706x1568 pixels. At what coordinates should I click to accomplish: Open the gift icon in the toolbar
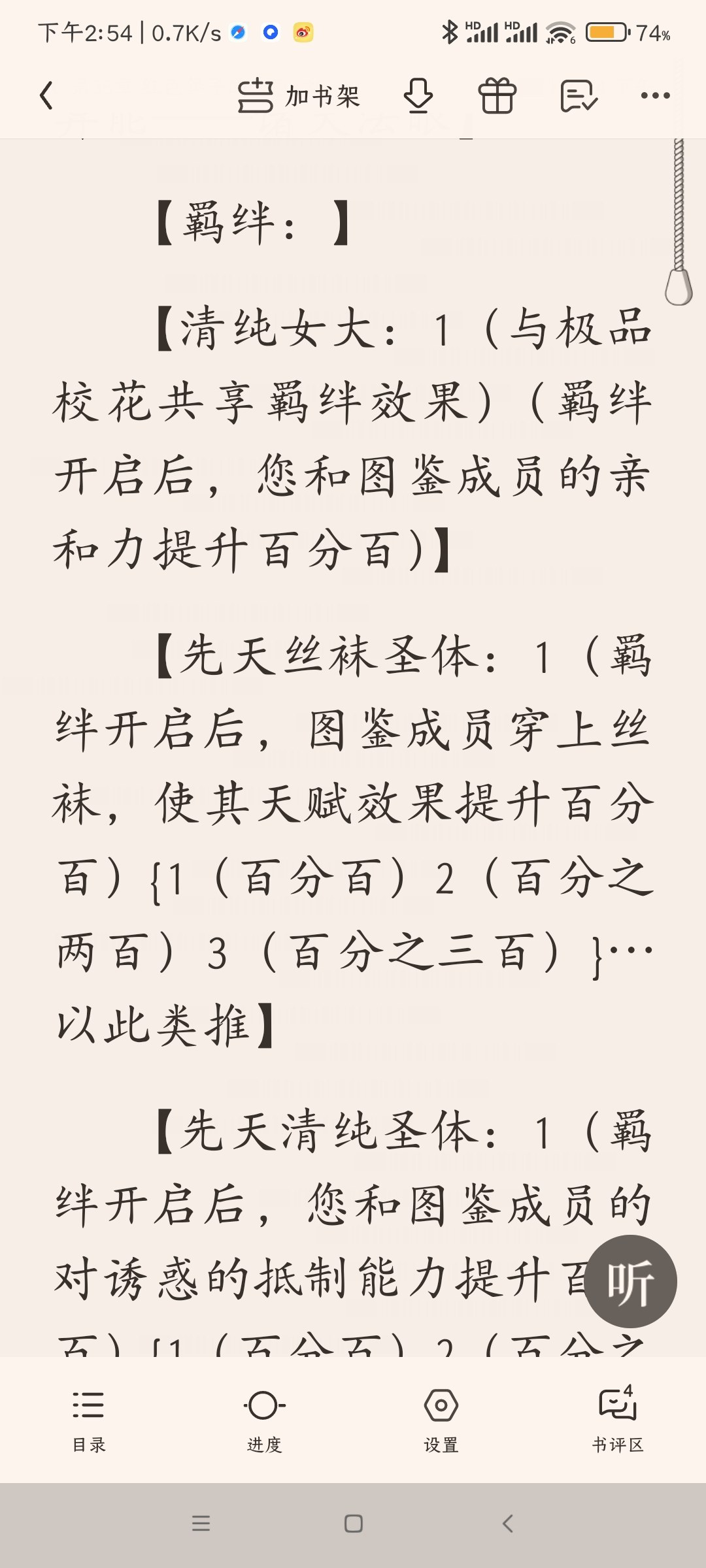(497, 96)
